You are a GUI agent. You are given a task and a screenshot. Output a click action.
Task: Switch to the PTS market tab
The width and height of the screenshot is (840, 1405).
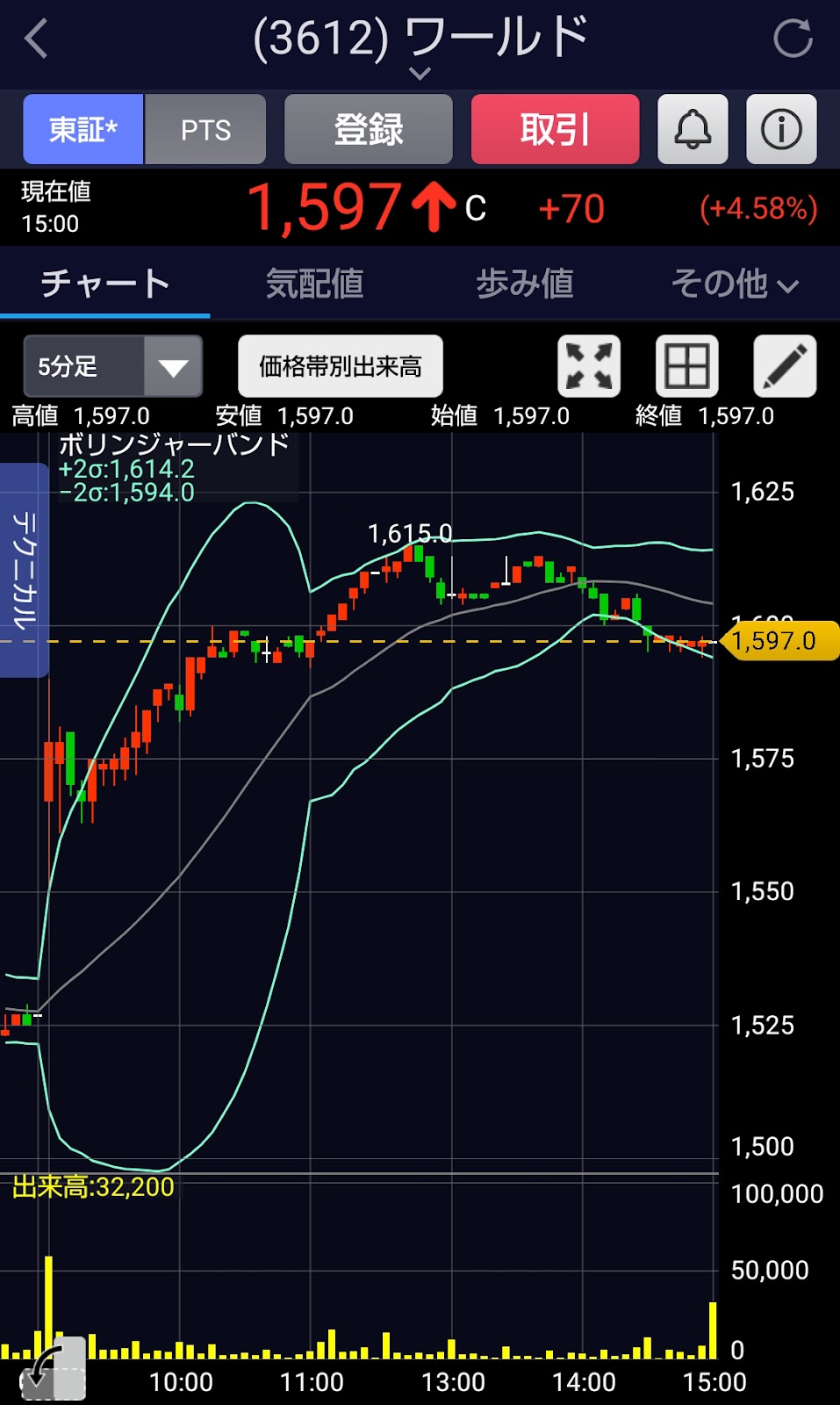pos(205,130)
